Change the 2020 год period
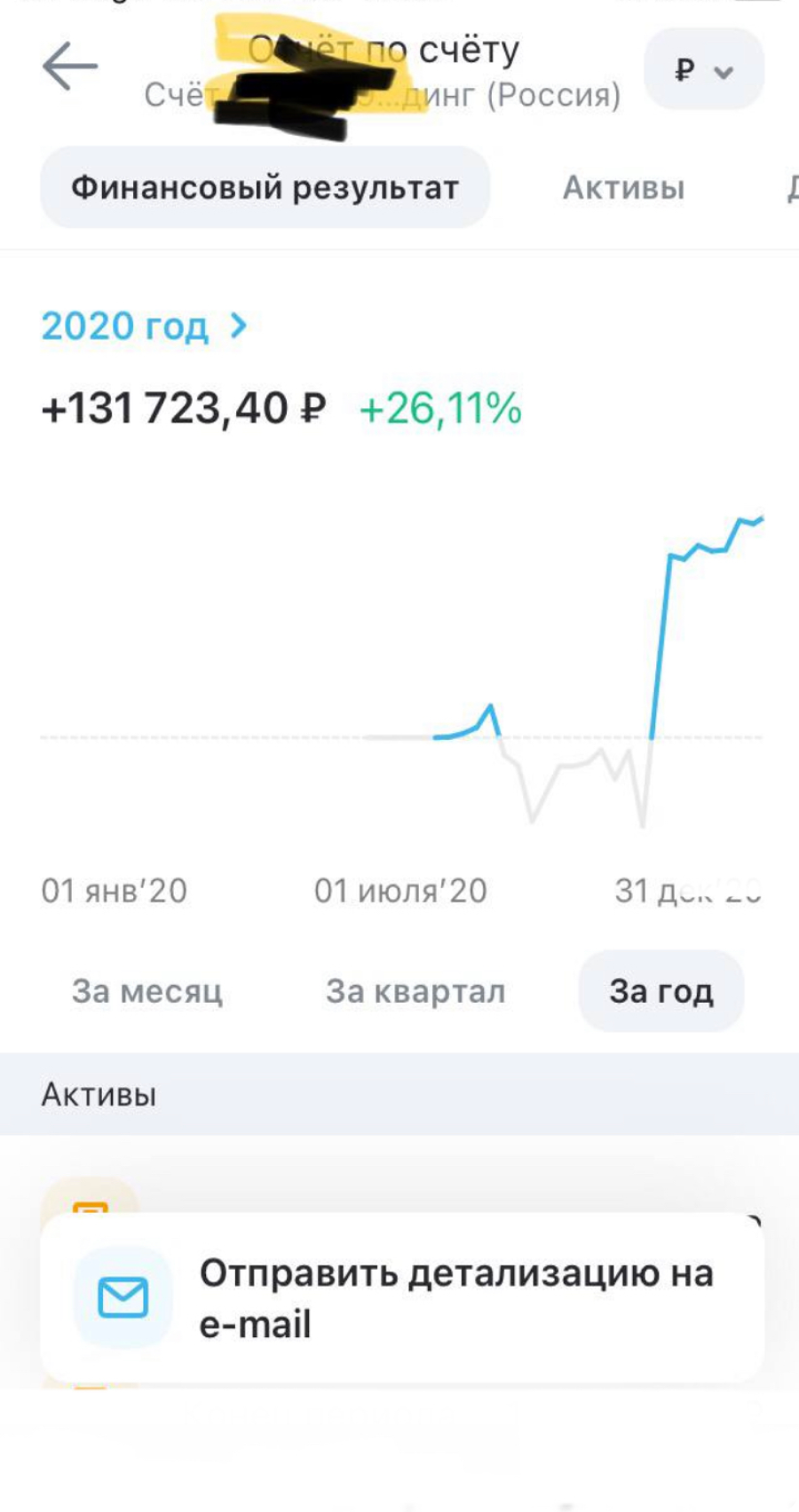The height and width of the screenshot is (1512, 799). [x=144, y=327]
